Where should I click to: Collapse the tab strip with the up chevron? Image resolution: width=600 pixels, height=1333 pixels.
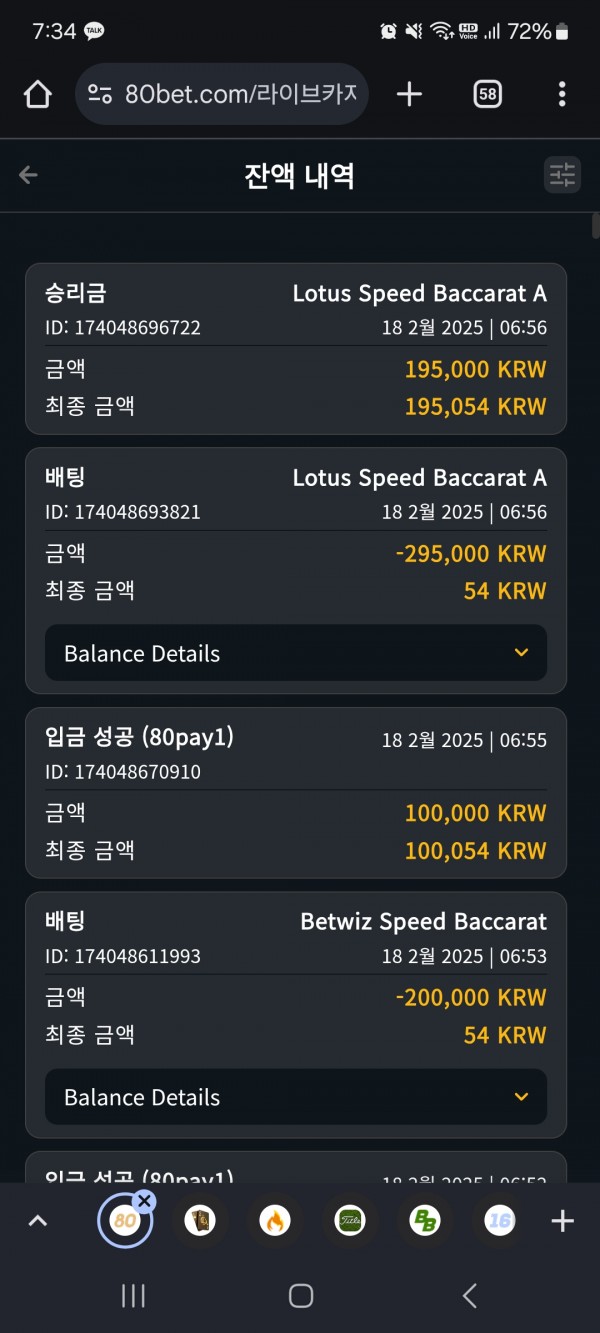pyautogui.click(x=38, y=1220)
